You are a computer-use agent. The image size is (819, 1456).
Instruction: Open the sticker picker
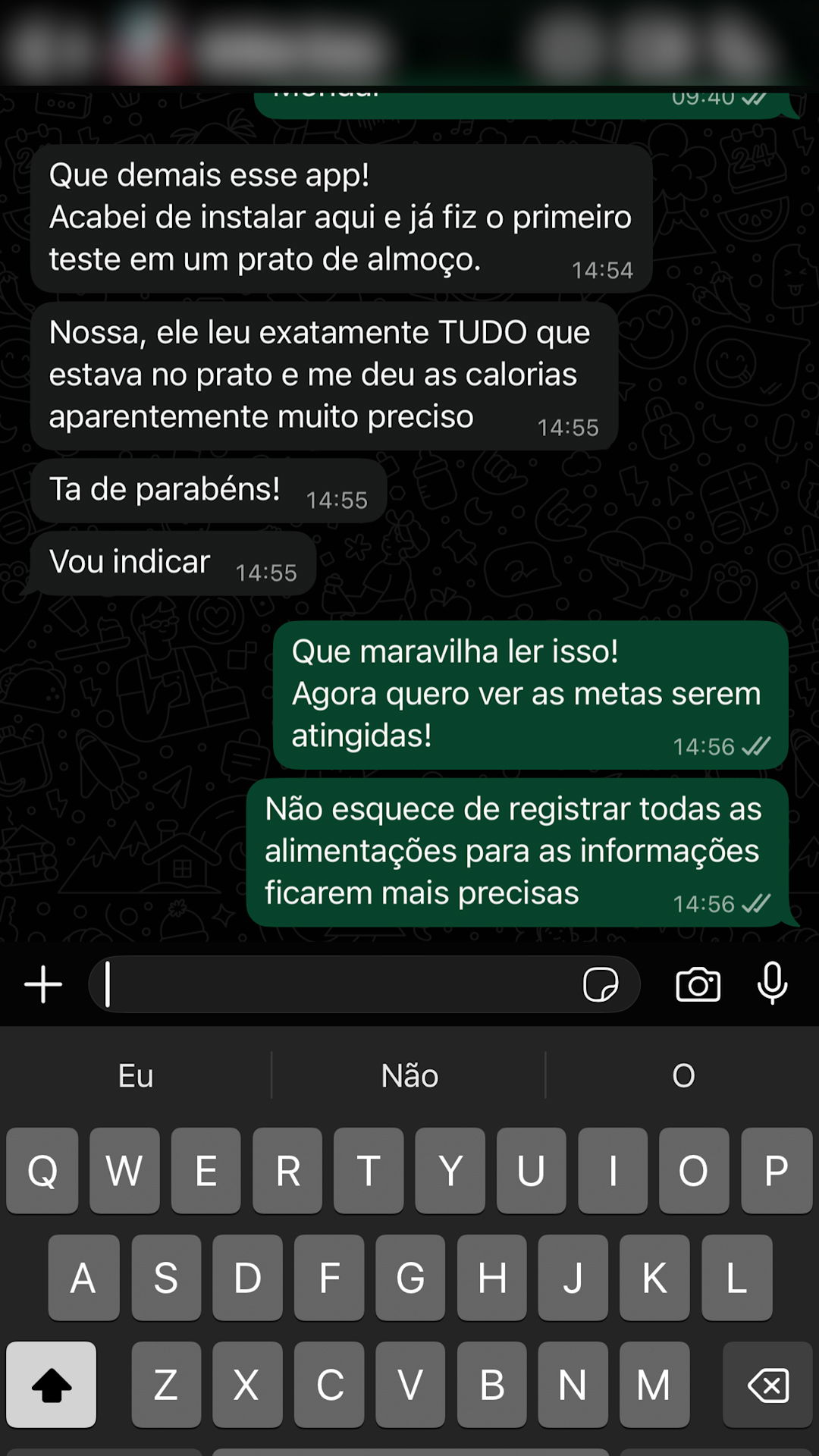(x=600, y=984)
